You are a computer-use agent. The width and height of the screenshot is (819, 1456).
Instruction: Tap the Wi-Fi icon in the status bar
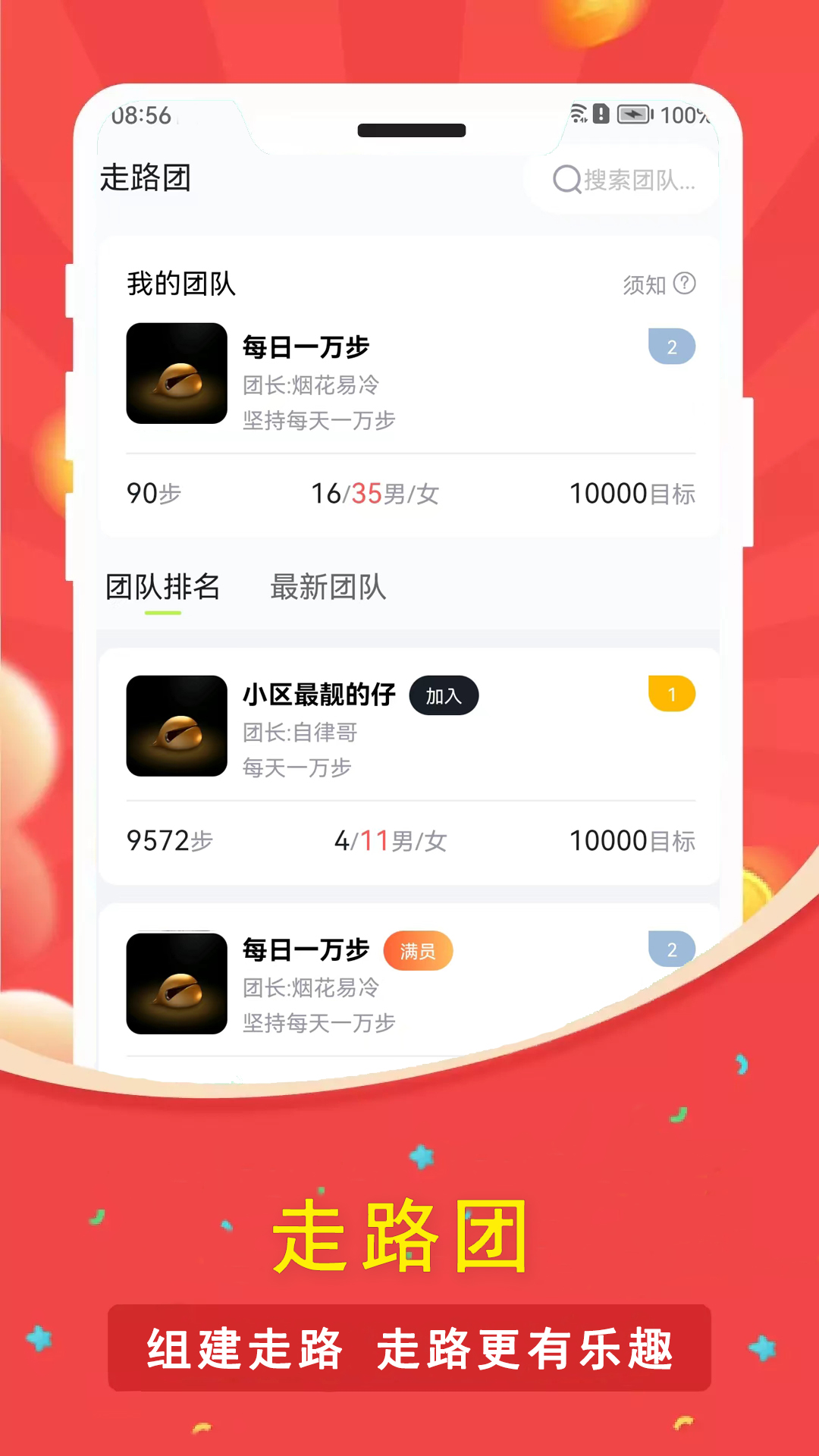tap(579, 112)
